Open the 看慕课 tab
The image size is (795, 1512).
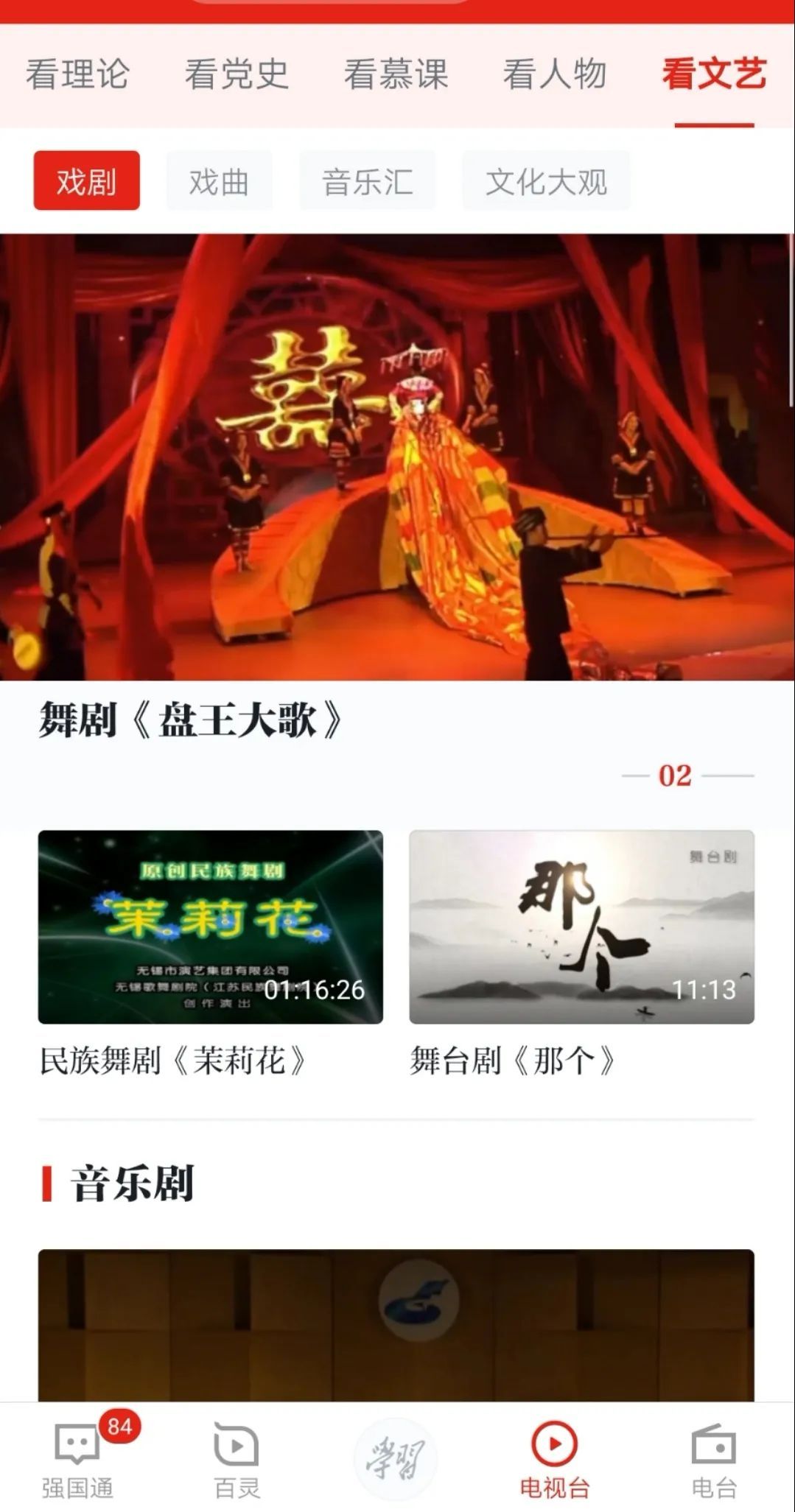(x=396, y=74)
